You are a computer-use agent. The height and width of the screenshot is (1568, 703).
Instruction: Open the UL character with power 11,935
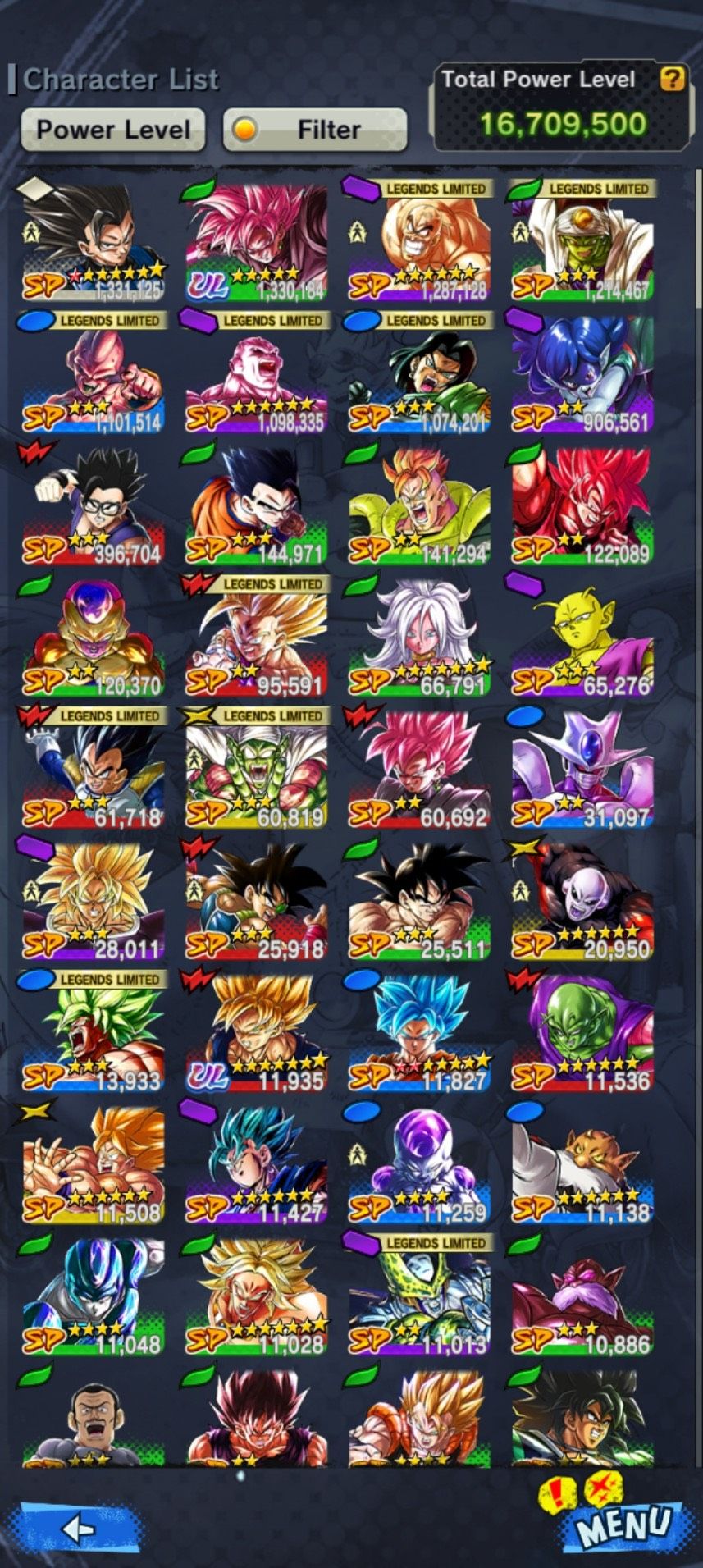(x=256, y=1034)
